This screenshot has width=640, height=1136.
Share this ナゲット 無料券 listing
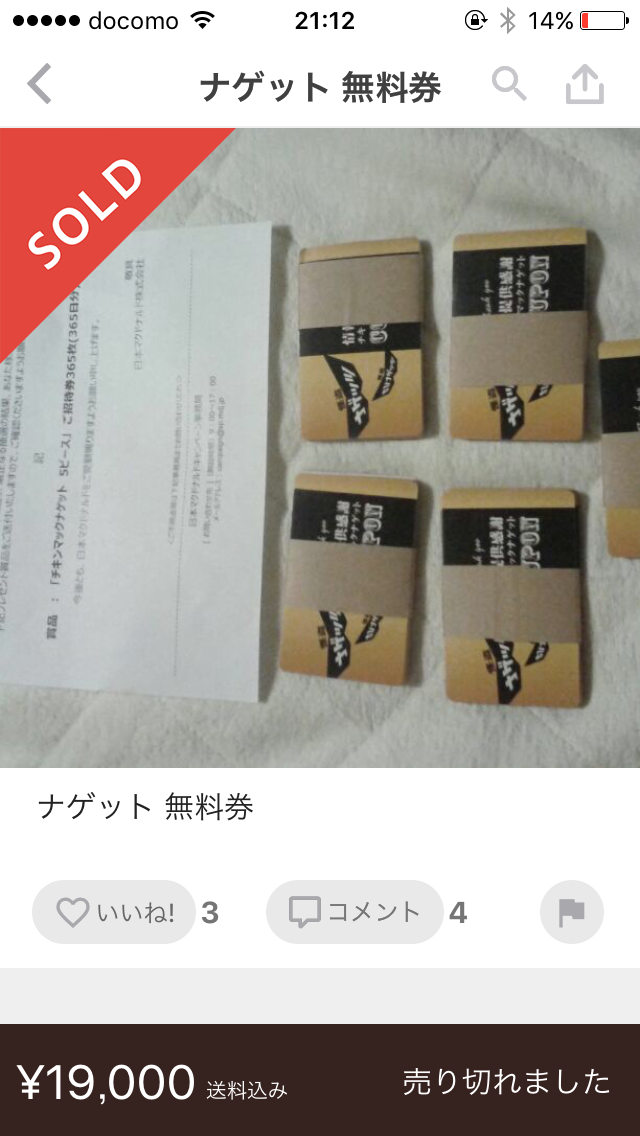pyautogui.click(x=585, y=85)
